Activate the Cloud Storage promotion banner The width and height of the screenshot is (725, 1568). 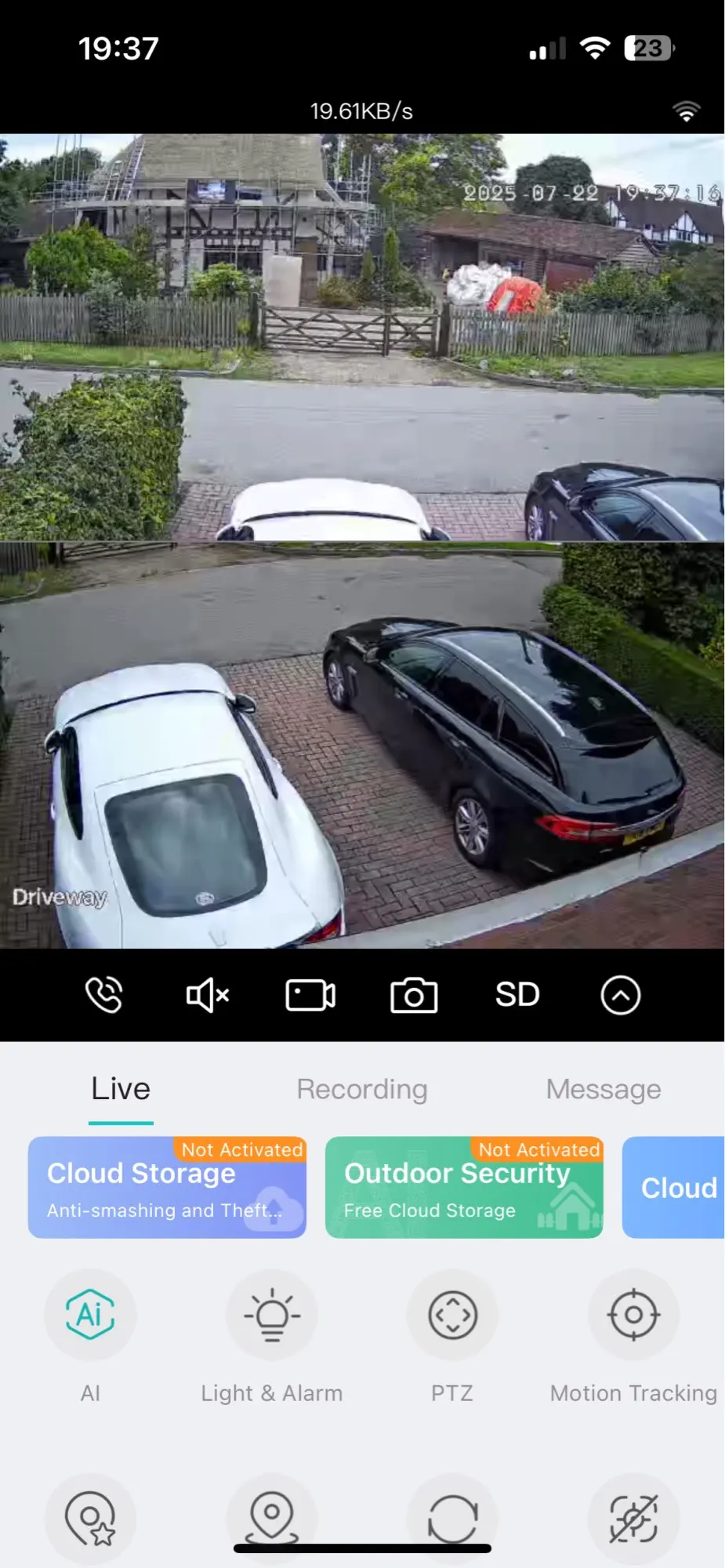click(x=166, y=1188)
